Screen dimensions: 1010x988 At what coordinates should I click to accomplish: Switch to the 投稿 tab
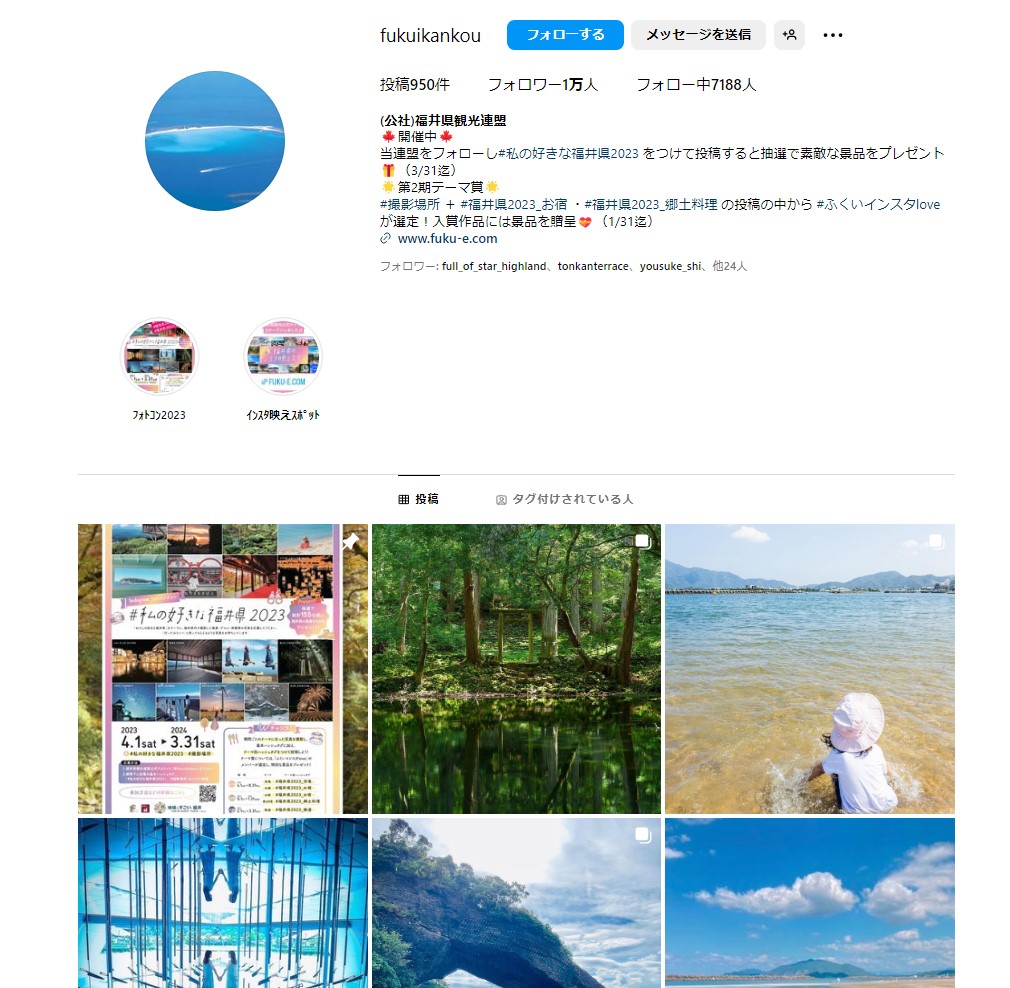tap(418, 499)
